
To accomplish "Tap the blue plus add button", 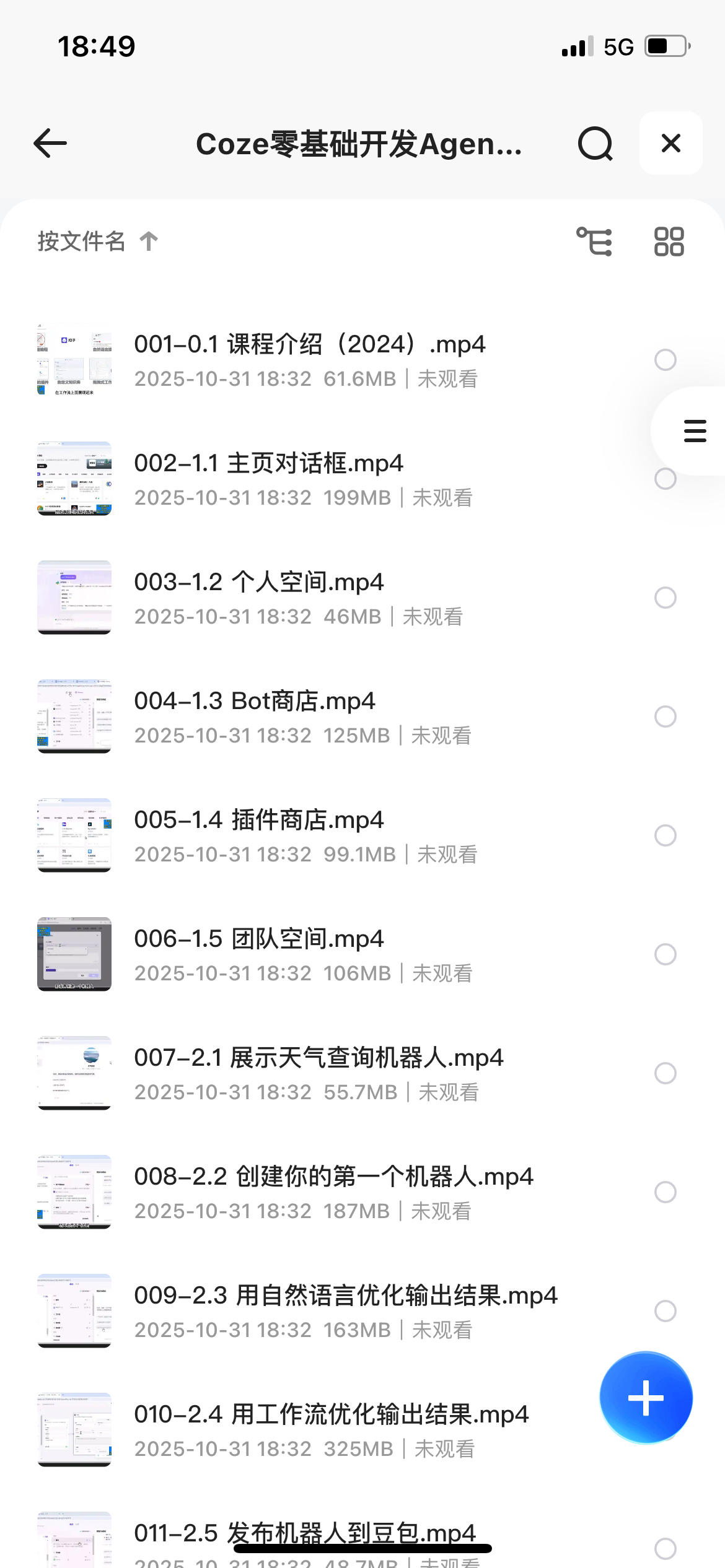I will (x=646, y=1398).
